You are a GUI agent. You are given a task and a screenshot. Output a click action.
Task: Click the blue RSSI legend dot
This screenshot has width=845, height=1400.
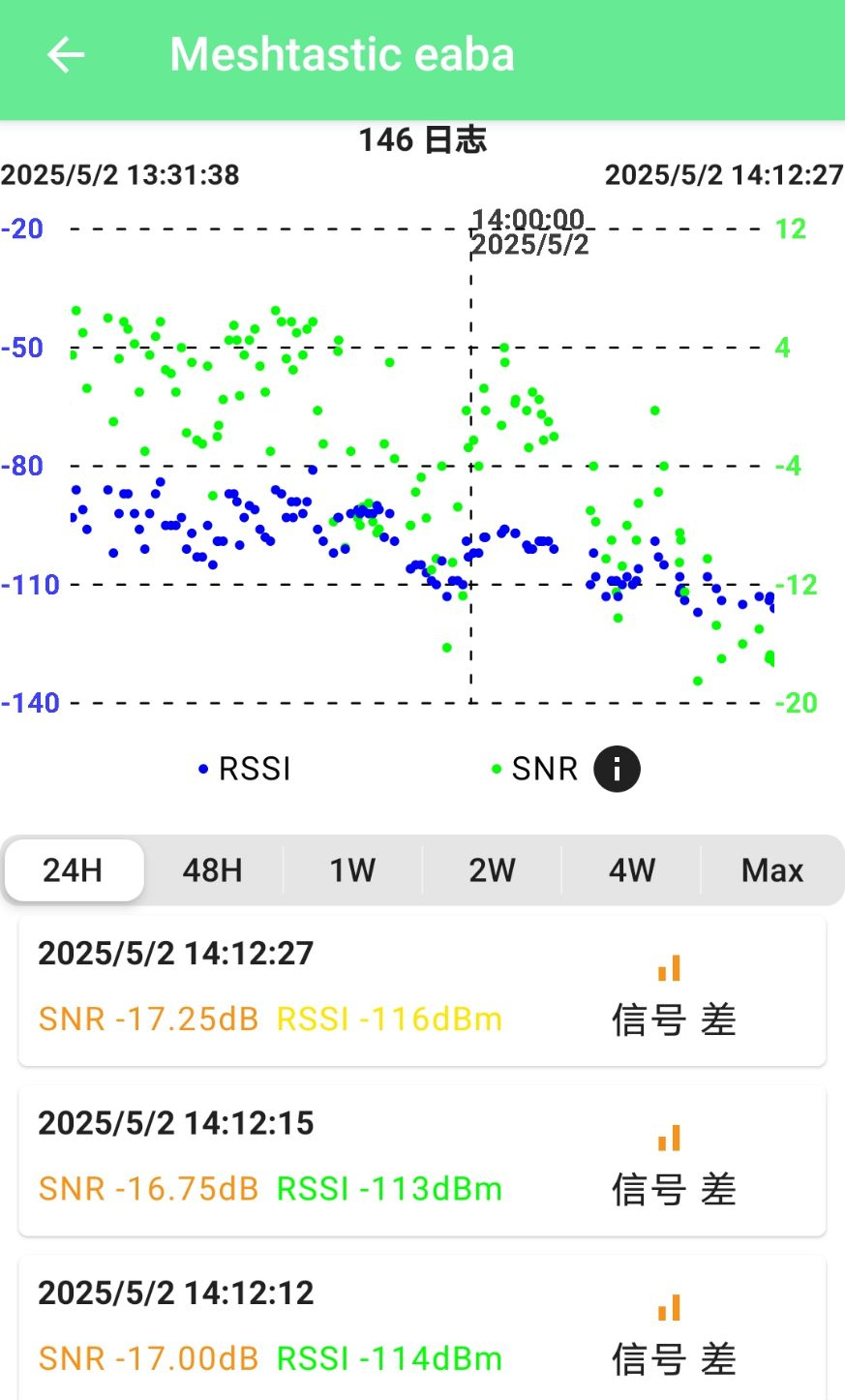pyautogui.click(x=202, y=768)
